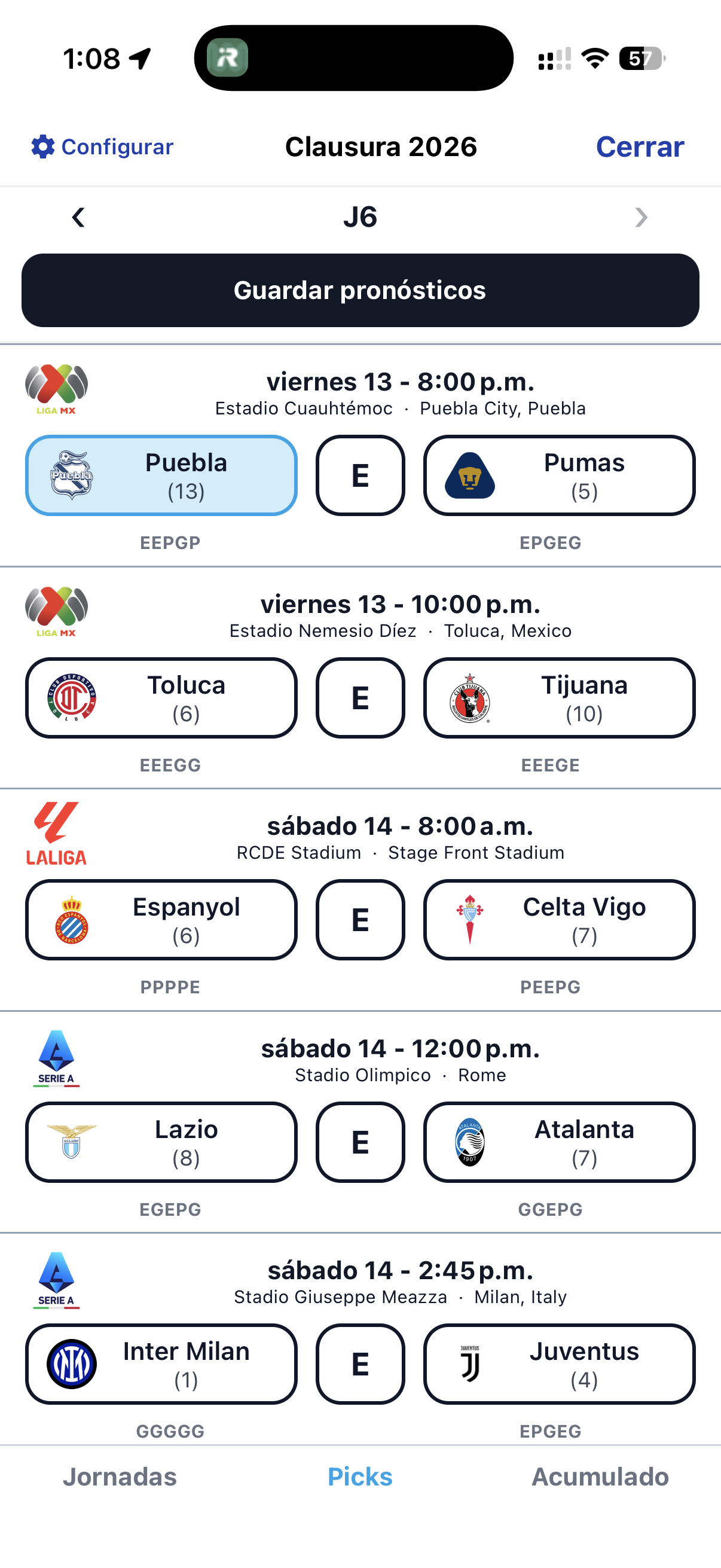Pick Espanyol to win against Celta Vigo
Screen dimensions: 721x1568
[161, 920]
